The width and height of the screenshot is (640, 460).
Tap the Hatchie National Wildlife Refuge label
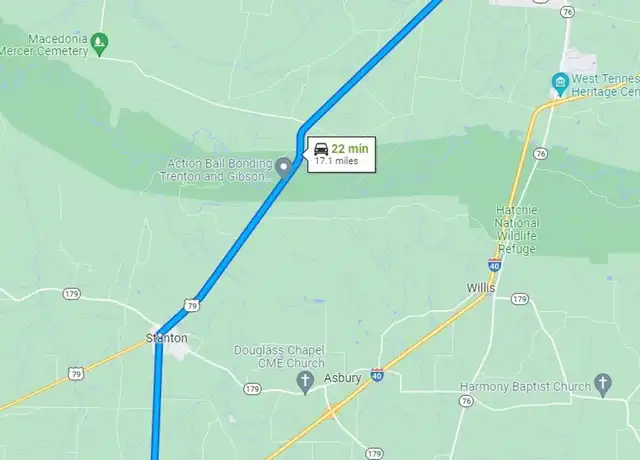coord(517,229)
